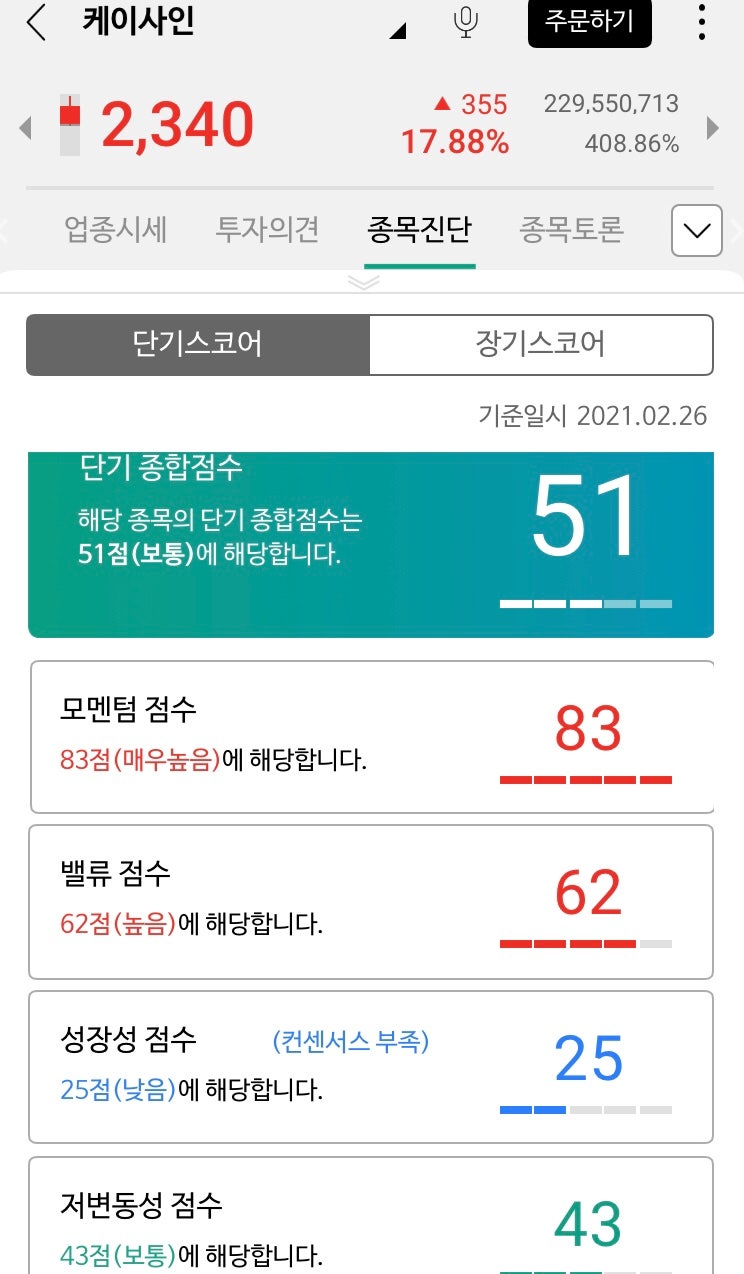
Task: Toggle to 종목토론 discussion view
Action: point(570,230)
